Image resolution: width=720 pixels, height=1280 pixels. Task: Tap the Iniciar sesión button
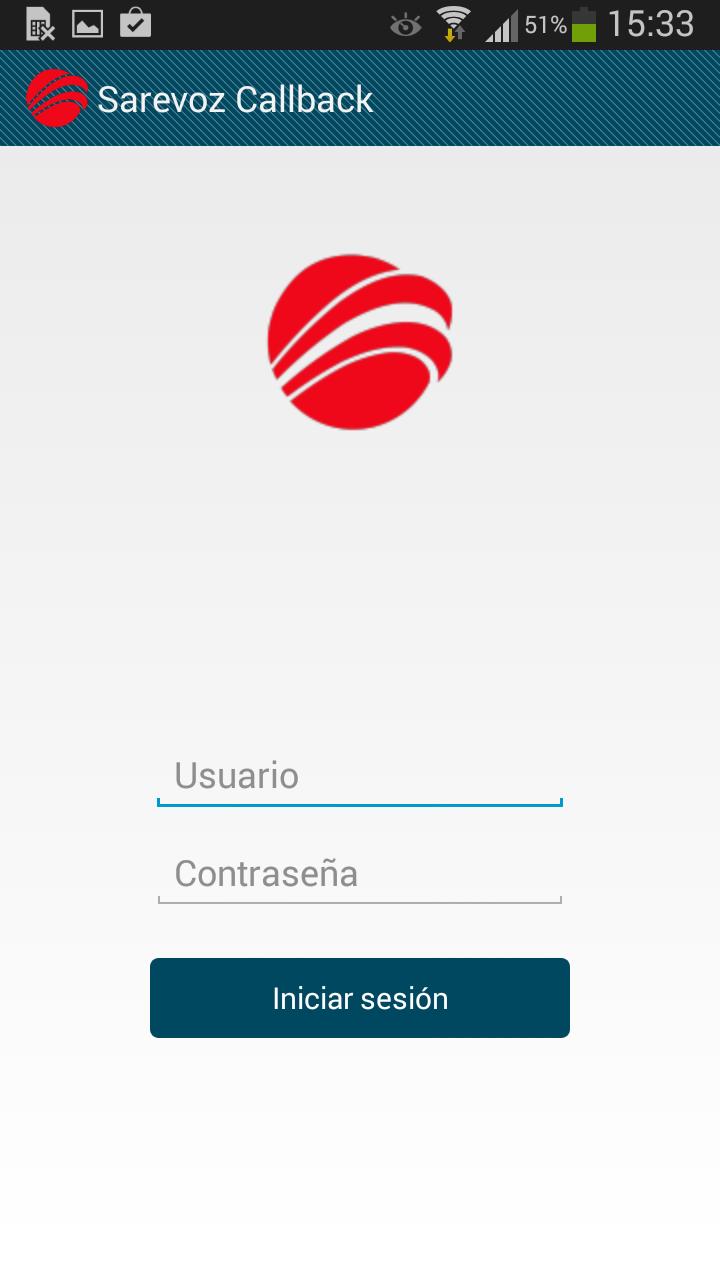[x=360, y=998]
